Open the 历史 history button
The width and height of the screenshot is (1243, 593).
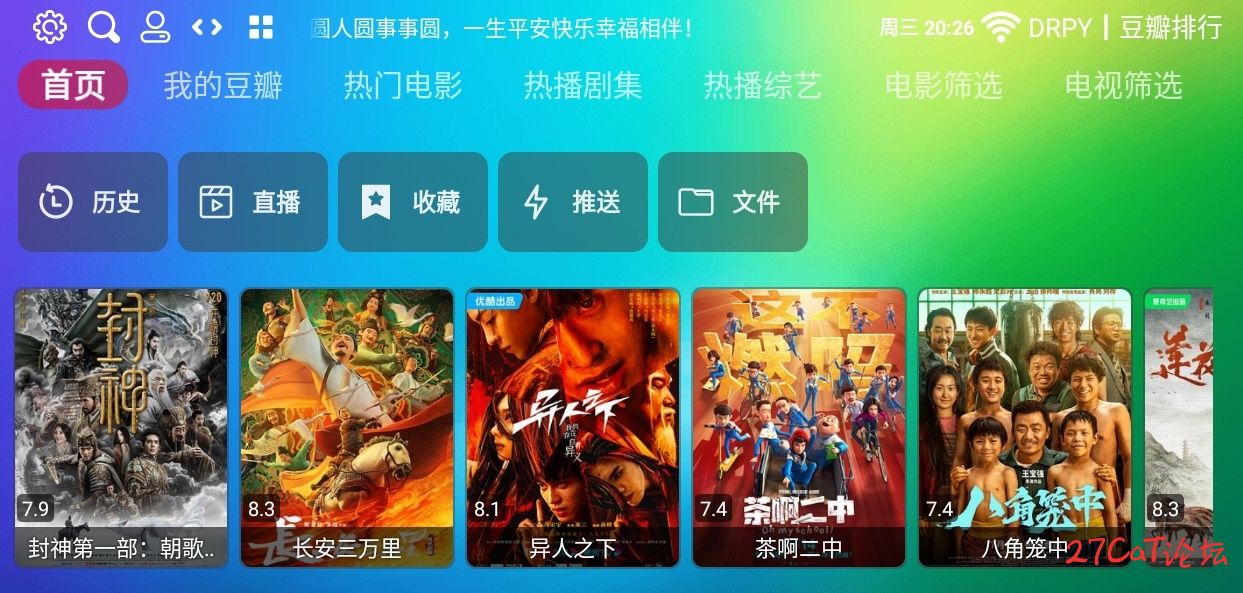pos(92,202)
